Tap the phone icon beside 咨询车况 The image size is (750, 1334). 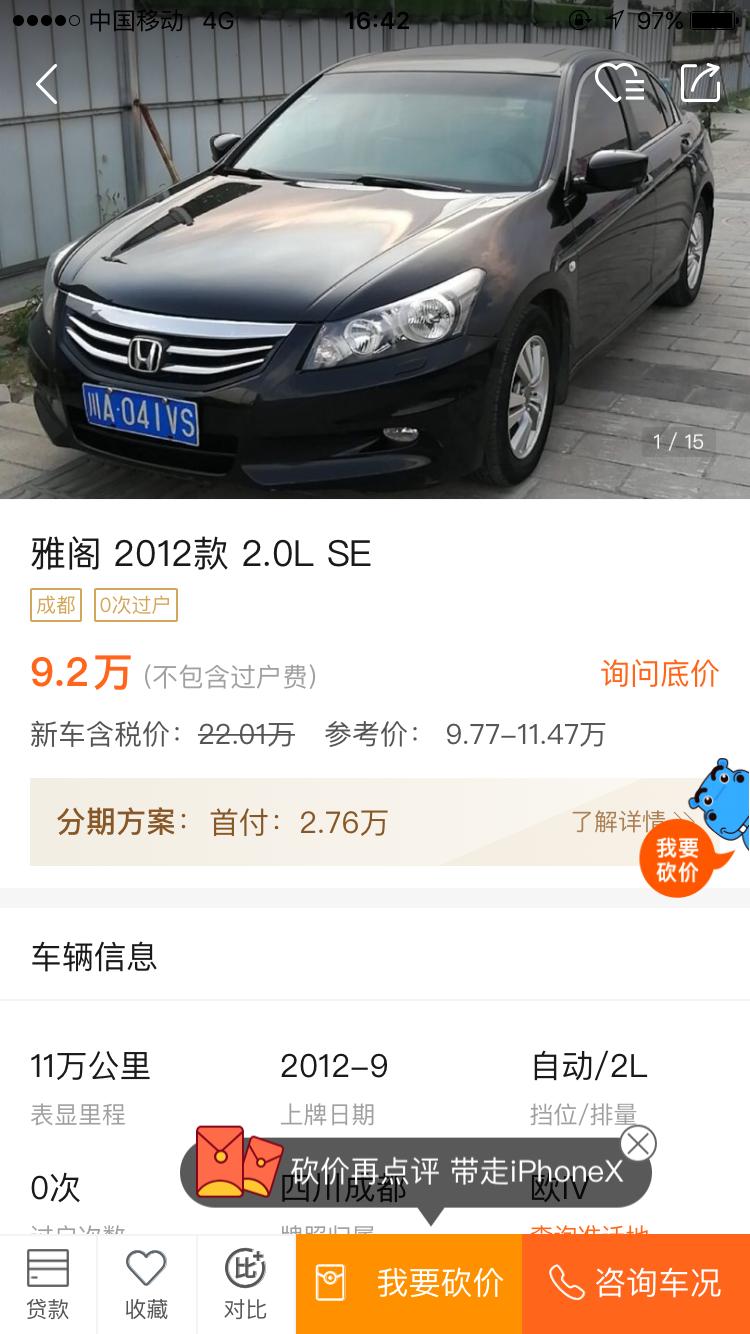click(565, 1283)
